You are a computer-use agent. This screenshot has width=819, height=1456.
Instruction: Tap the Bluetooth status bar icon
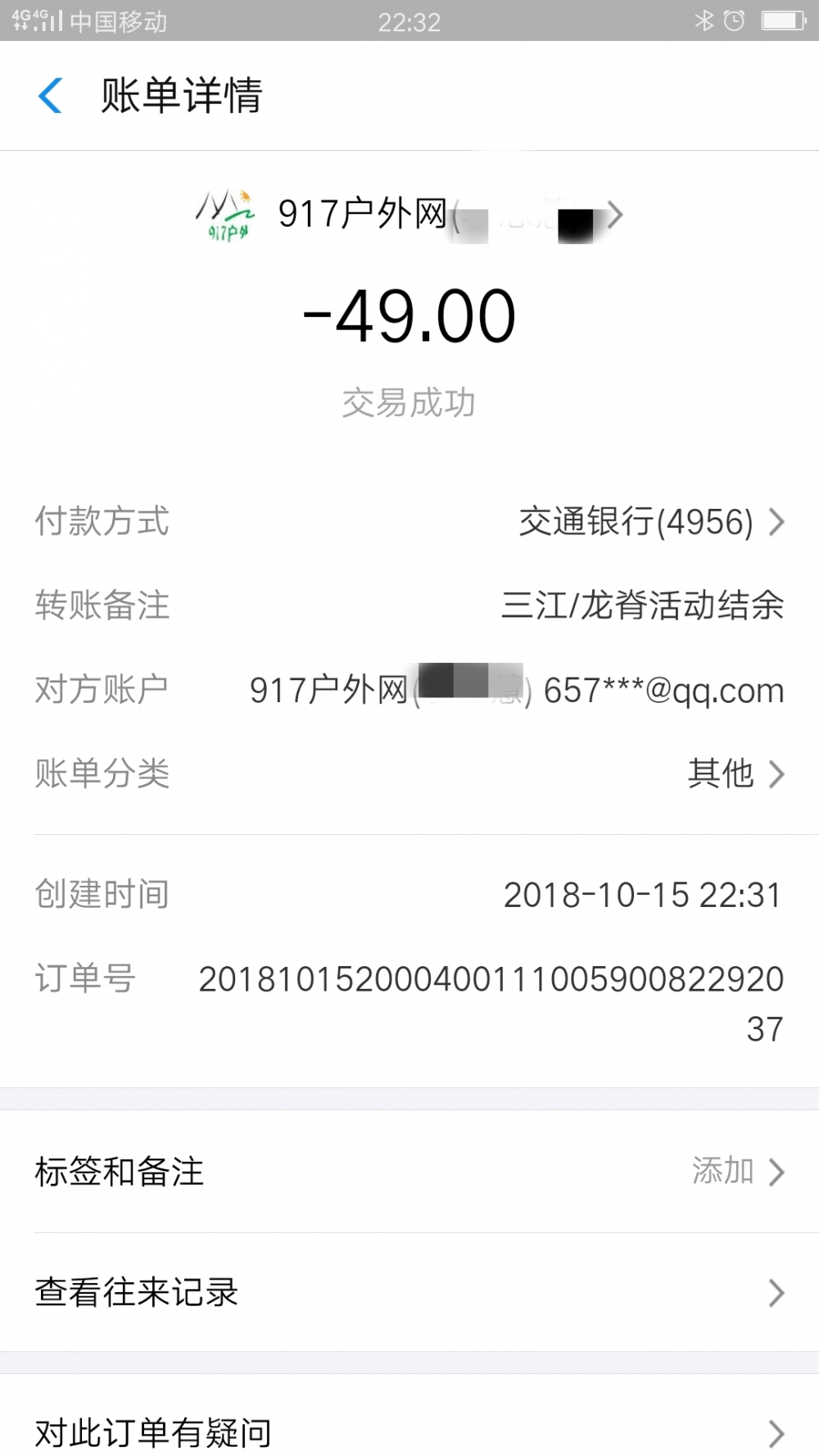[x=703, y=20]
